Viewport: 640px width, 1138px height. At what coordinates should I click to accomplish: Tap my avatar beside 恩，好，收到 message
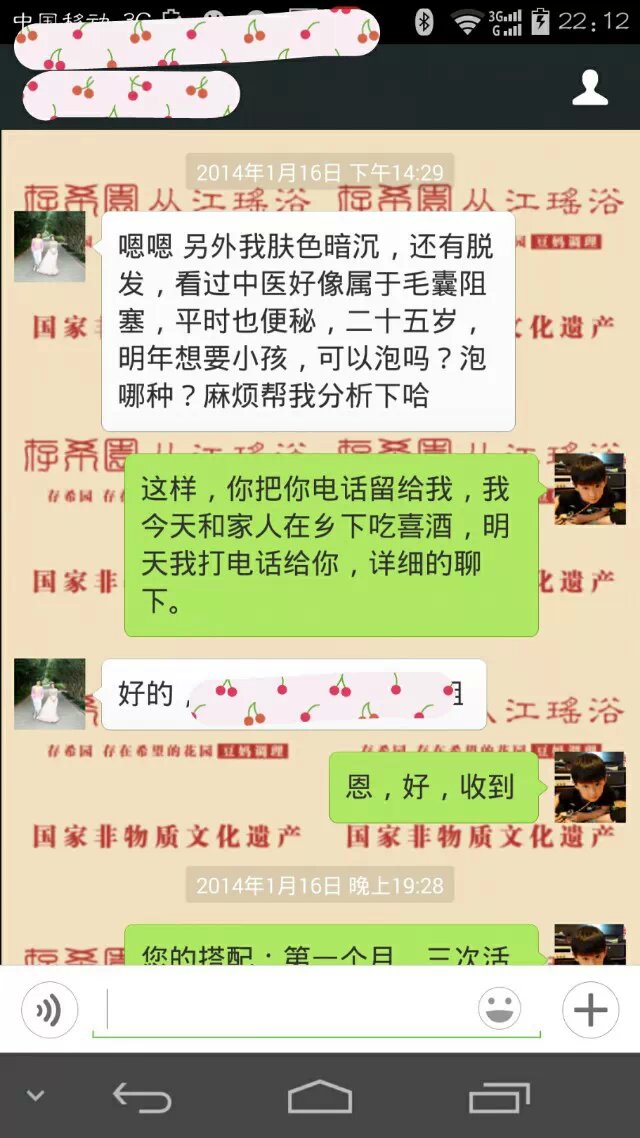tap(590, 788)
